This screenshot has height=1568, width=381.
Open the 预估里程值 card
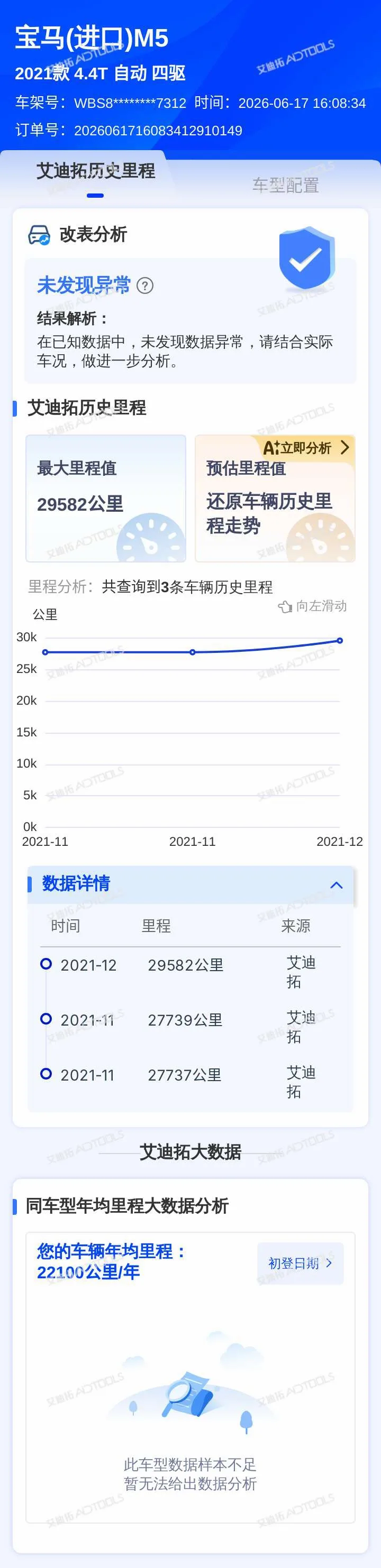pyautogui.click(x=275, y=498)
